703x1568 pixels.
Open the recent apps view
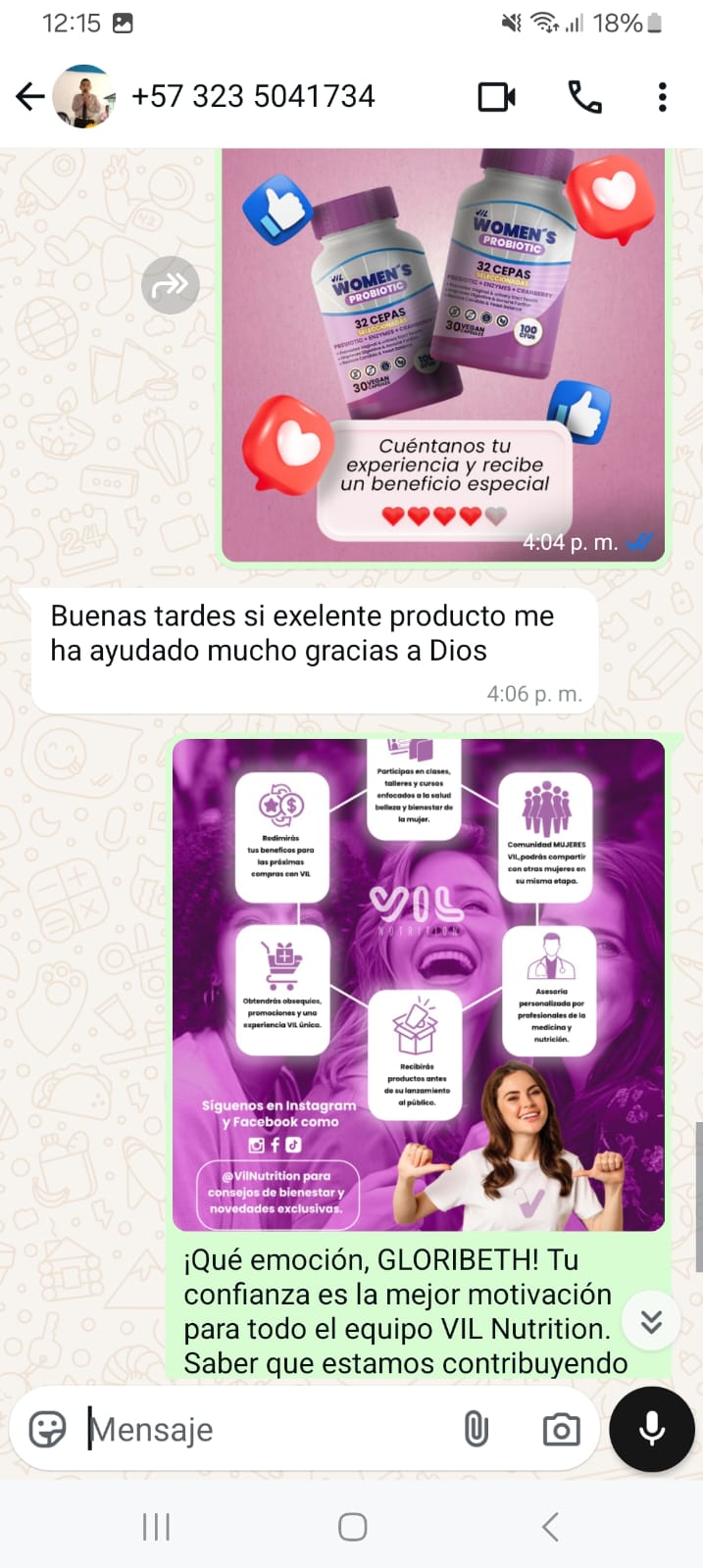click(x=156, y=1526)
